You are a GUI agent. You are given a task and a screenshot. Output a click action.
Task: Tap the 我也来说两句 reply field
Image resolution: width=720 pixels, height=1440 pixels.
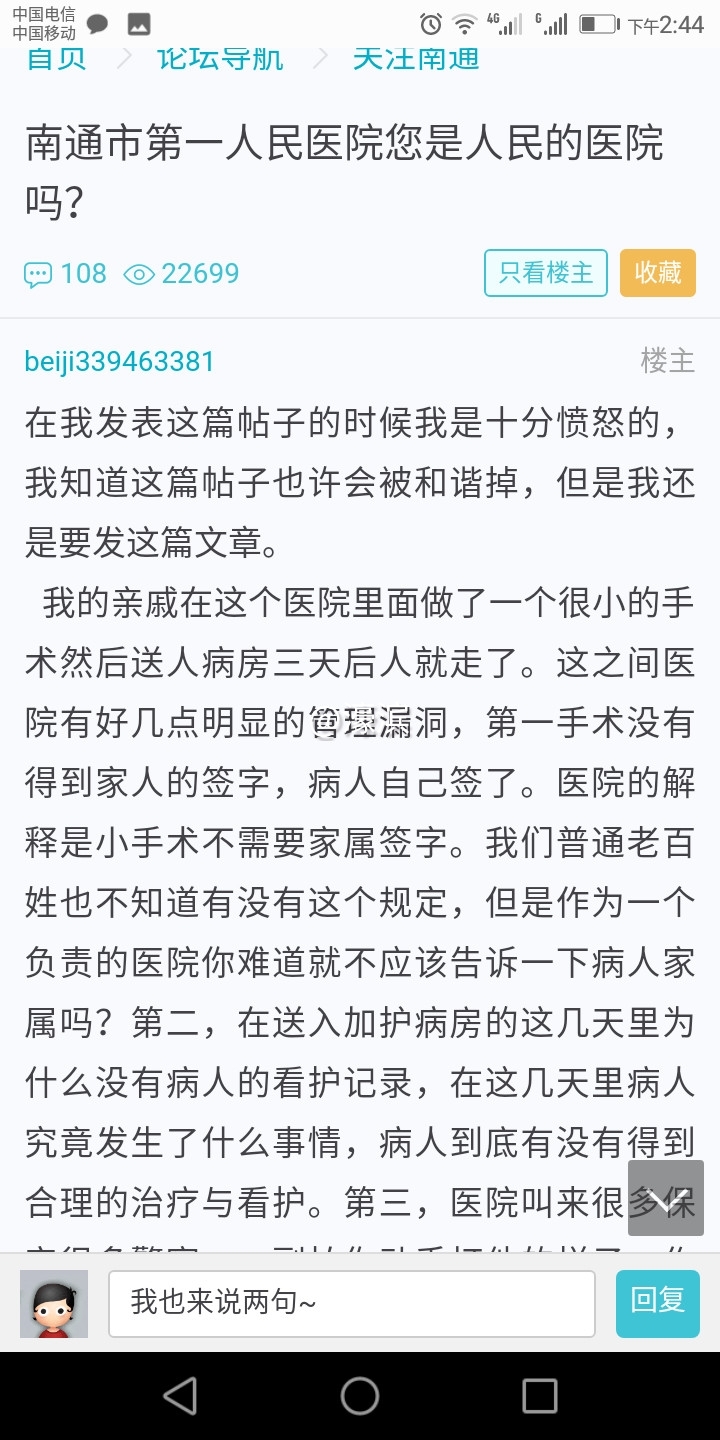(351, 1303)
